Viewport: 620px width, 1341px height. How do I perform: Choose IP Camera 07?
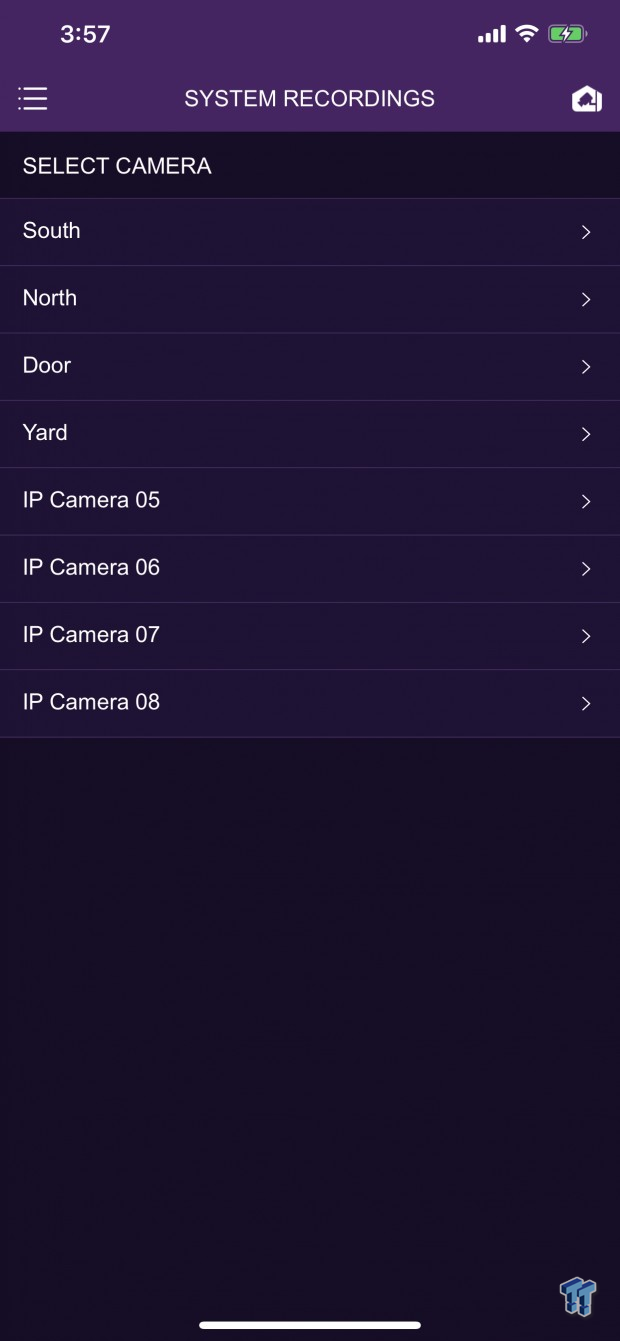click(310, 636)
